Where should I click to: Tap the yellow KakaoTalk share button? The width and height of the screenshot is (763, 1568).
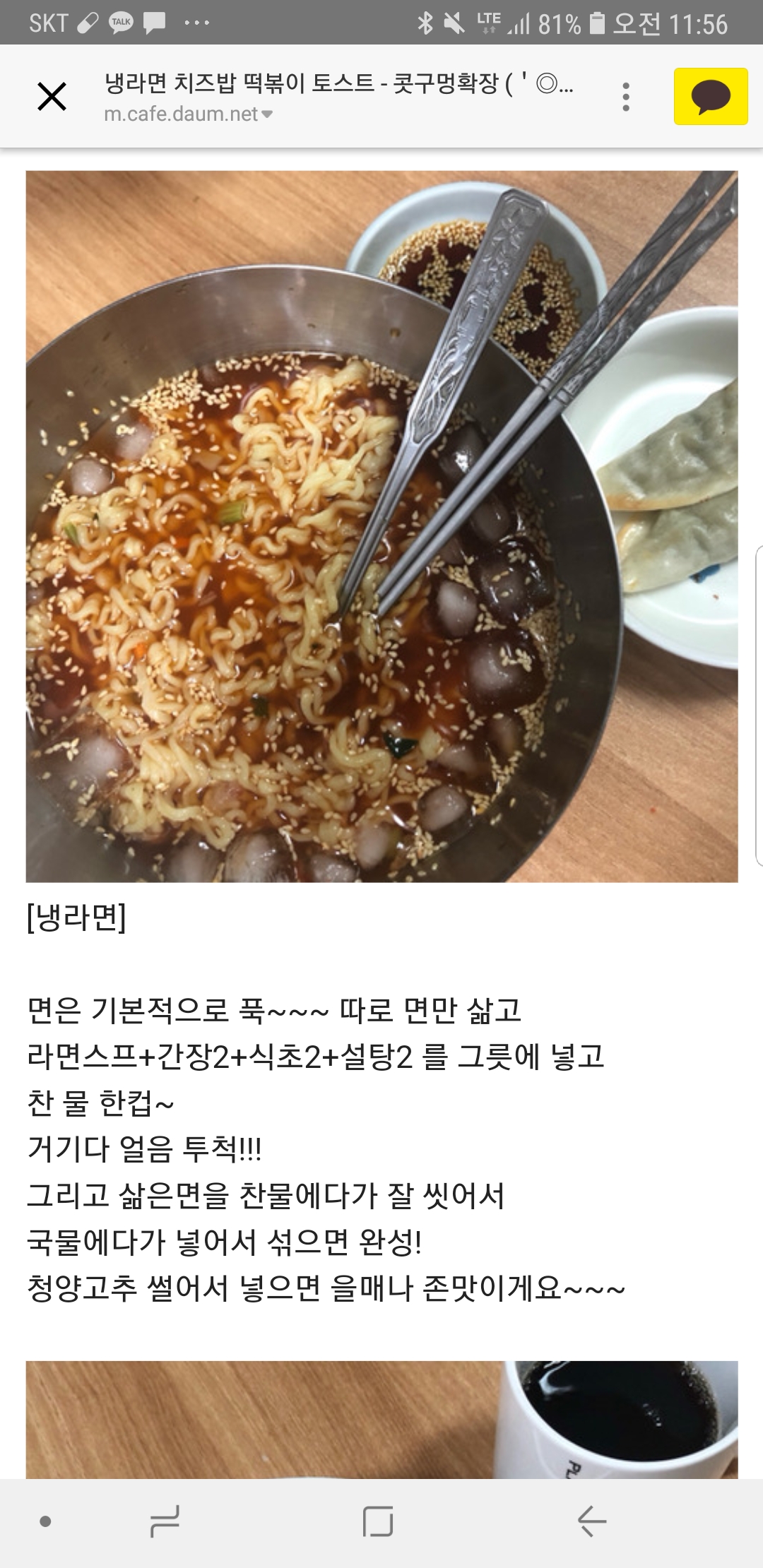click(710, 97)
